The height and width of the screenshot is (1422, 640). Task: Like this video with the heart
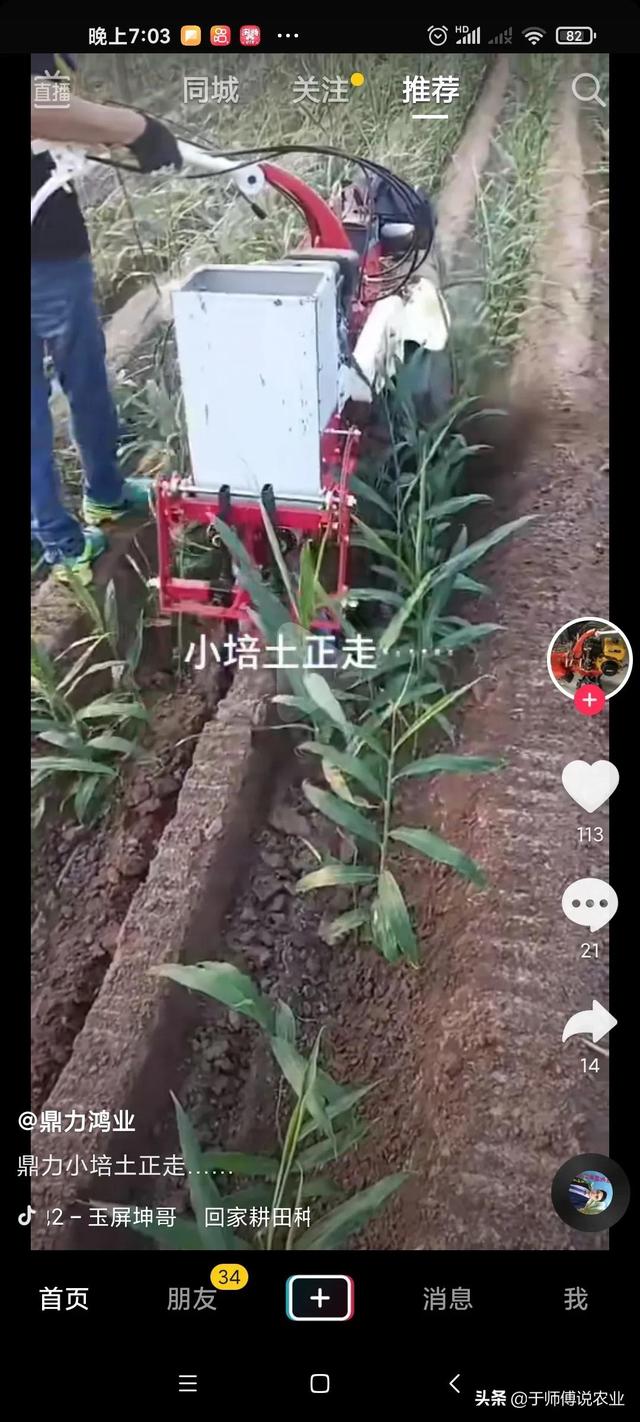pyautogui.click(x=590, y=786)
